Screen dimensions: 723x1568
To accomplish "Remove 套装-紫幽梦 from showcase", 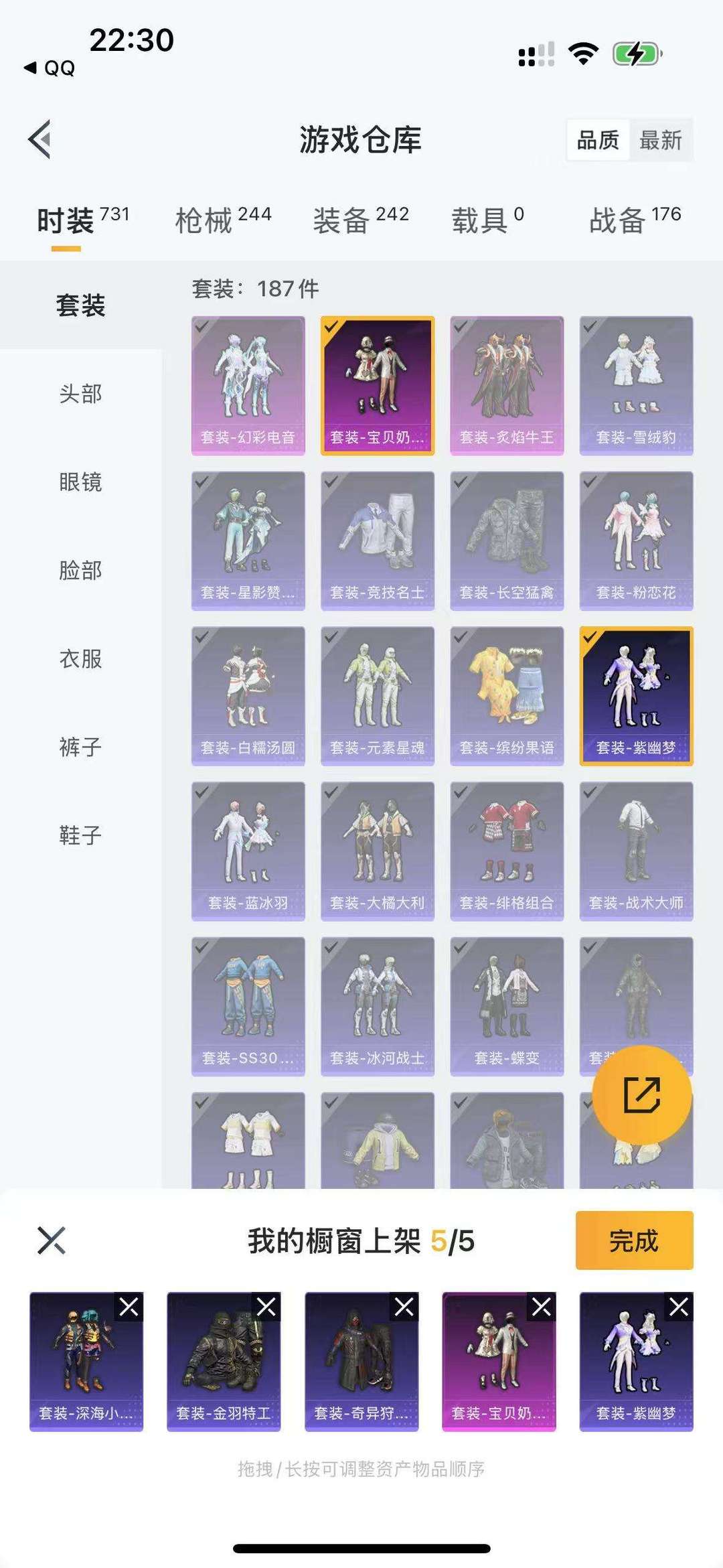I will click(679, 1307).
